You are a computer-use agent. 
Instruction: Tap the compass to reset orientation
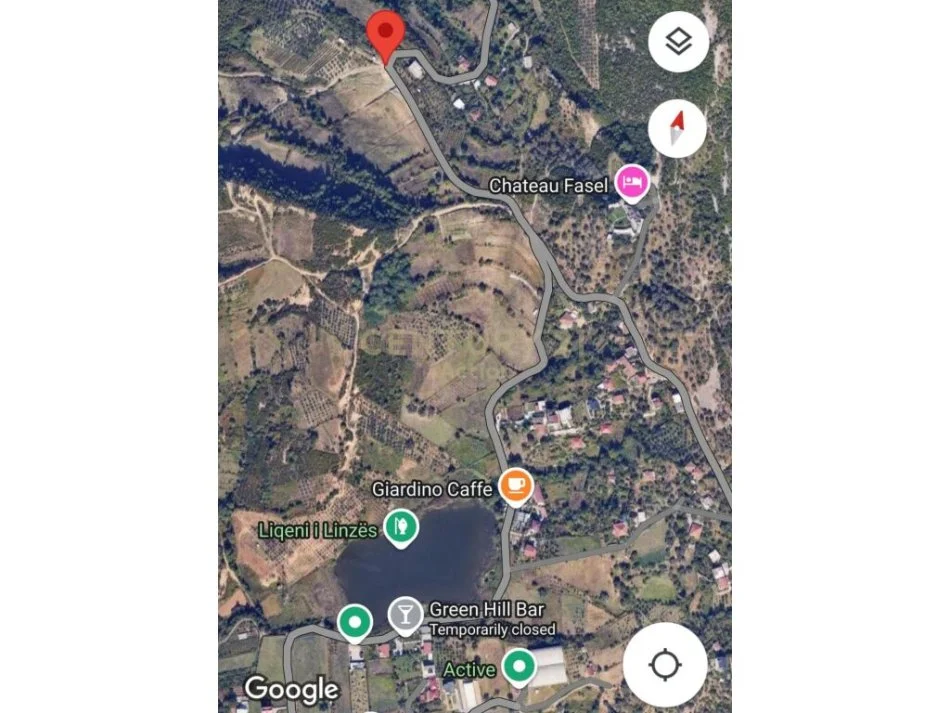pos(677,128)
